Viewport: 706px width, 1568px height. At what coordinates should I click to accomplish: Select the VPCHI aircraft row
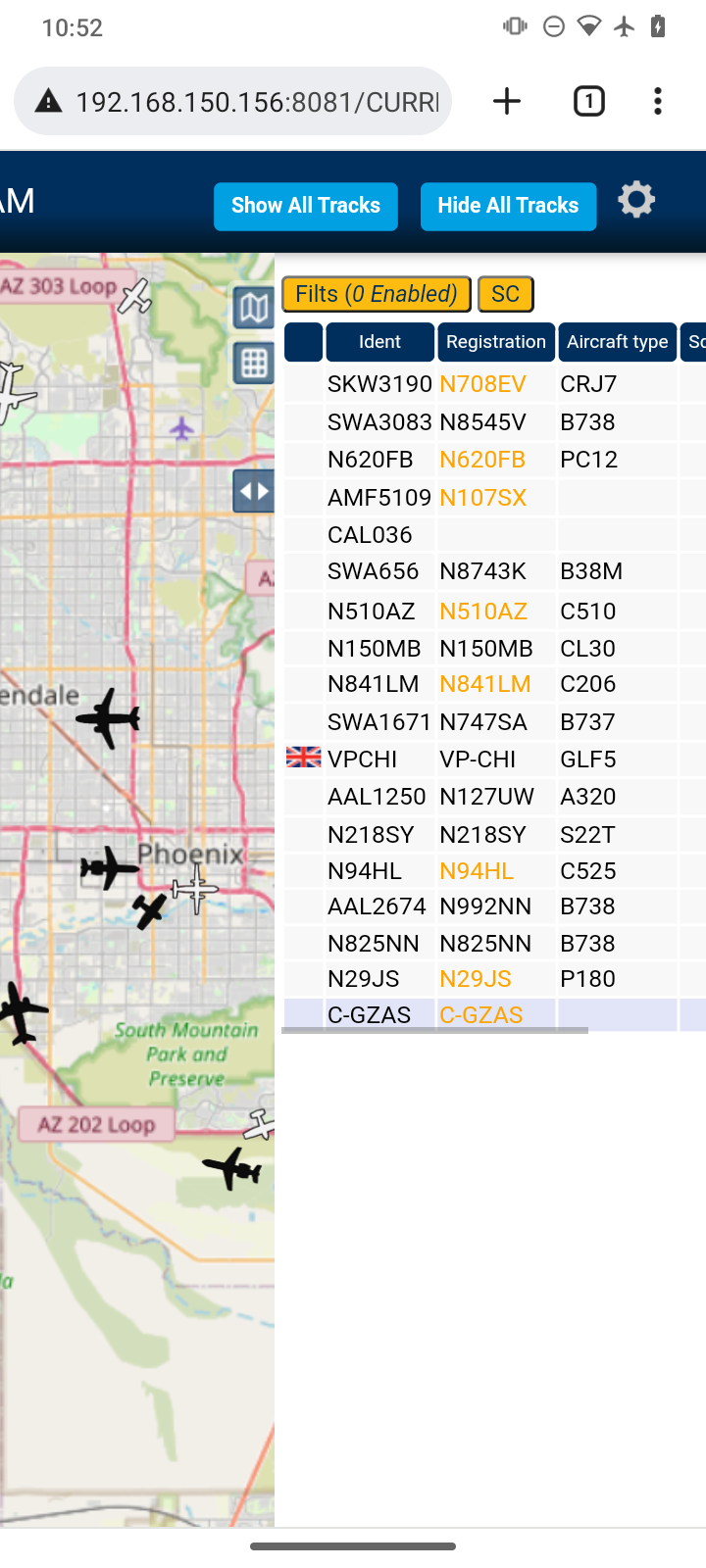[x=495, y=759]
